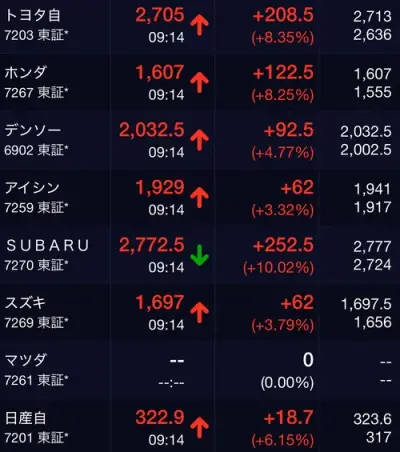Open the トヨタ自 7203 stock row
Screen dimensions: 400x452
point(200,26)
